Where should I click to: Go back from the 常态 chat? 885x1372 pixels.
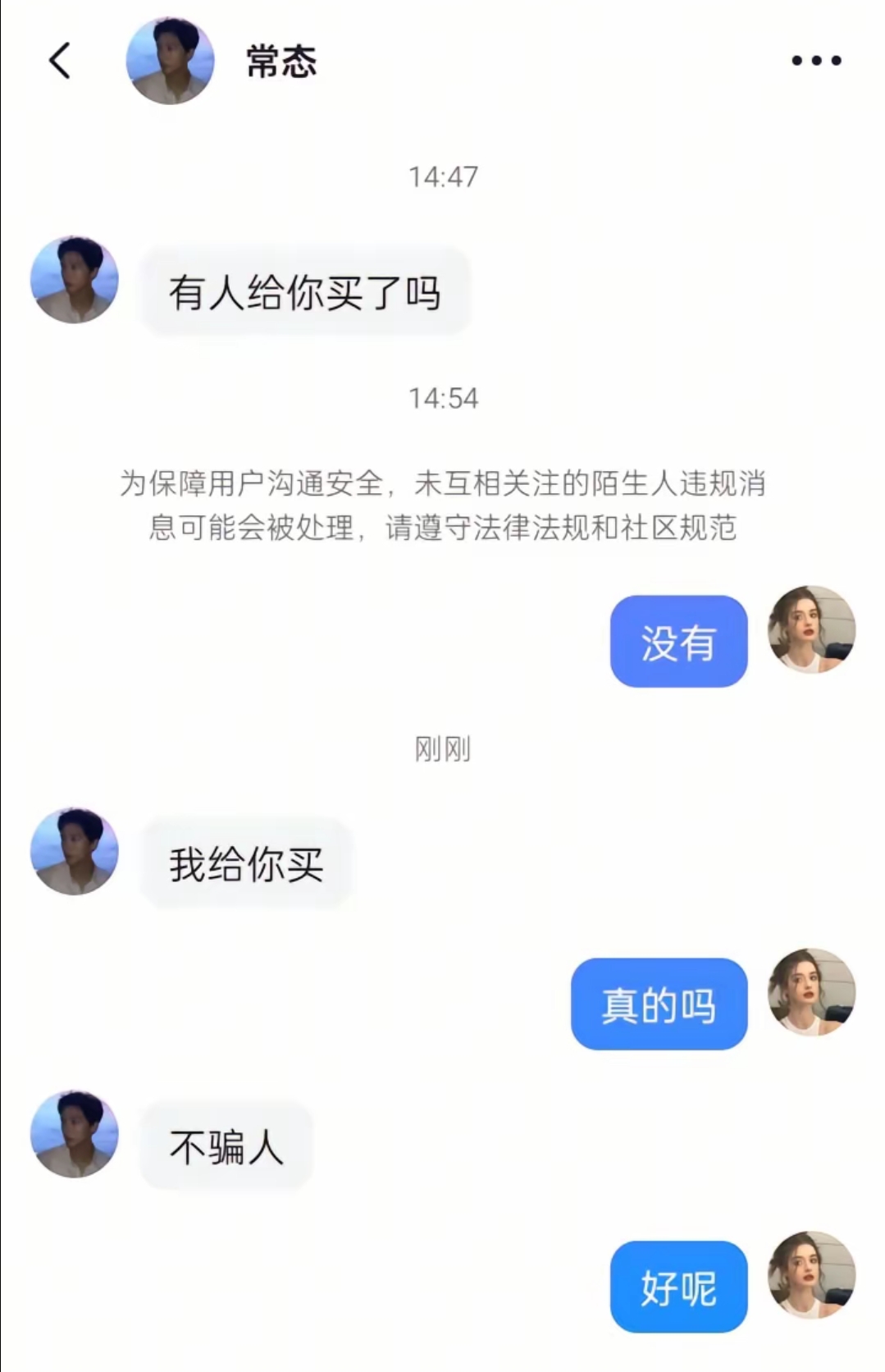coord(60,61)
